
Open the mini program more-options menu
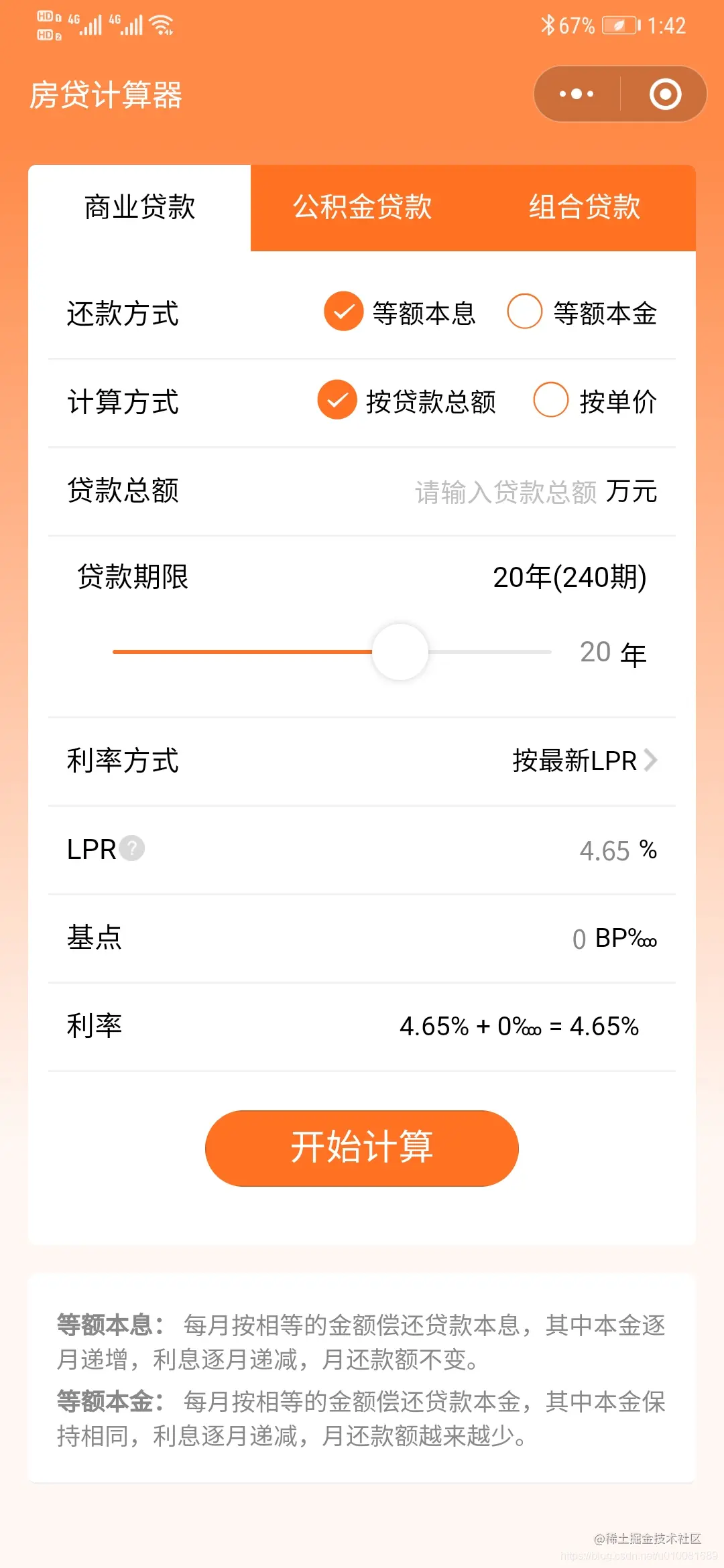(x=577, y=94)
